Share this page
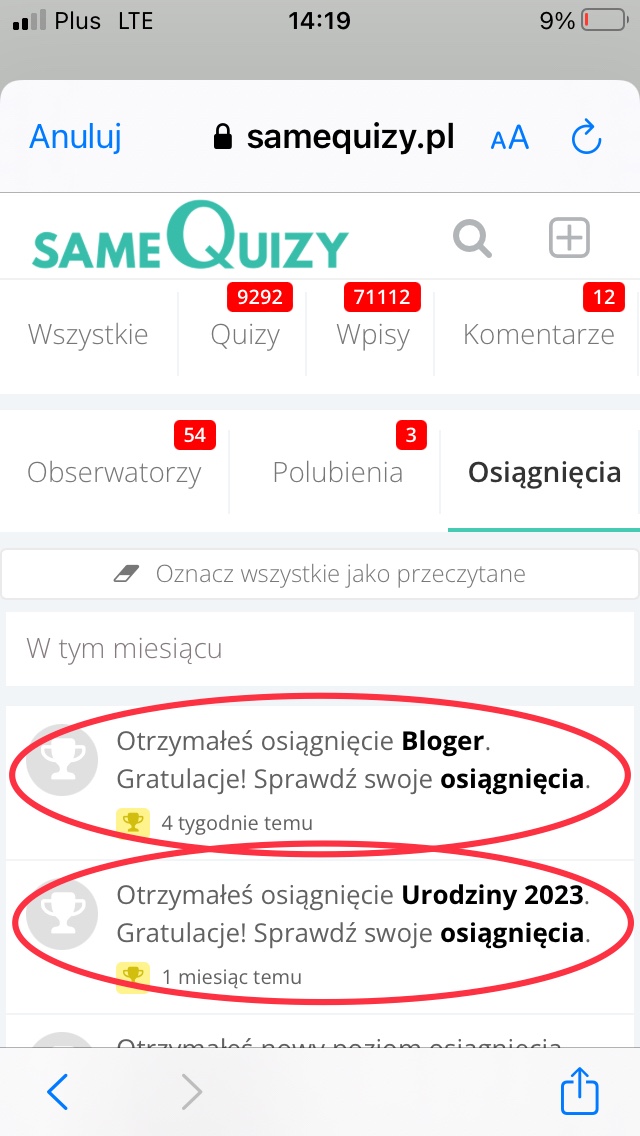The width and height of the screenshot is (640, 1136). (579, 1091)
